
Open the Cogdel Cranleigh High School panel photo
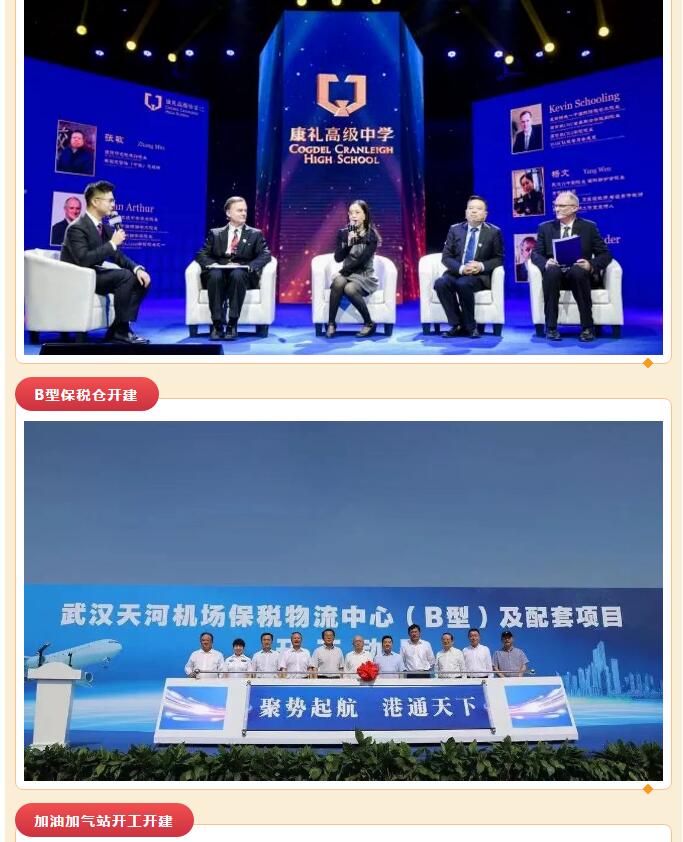pos(343,177)
